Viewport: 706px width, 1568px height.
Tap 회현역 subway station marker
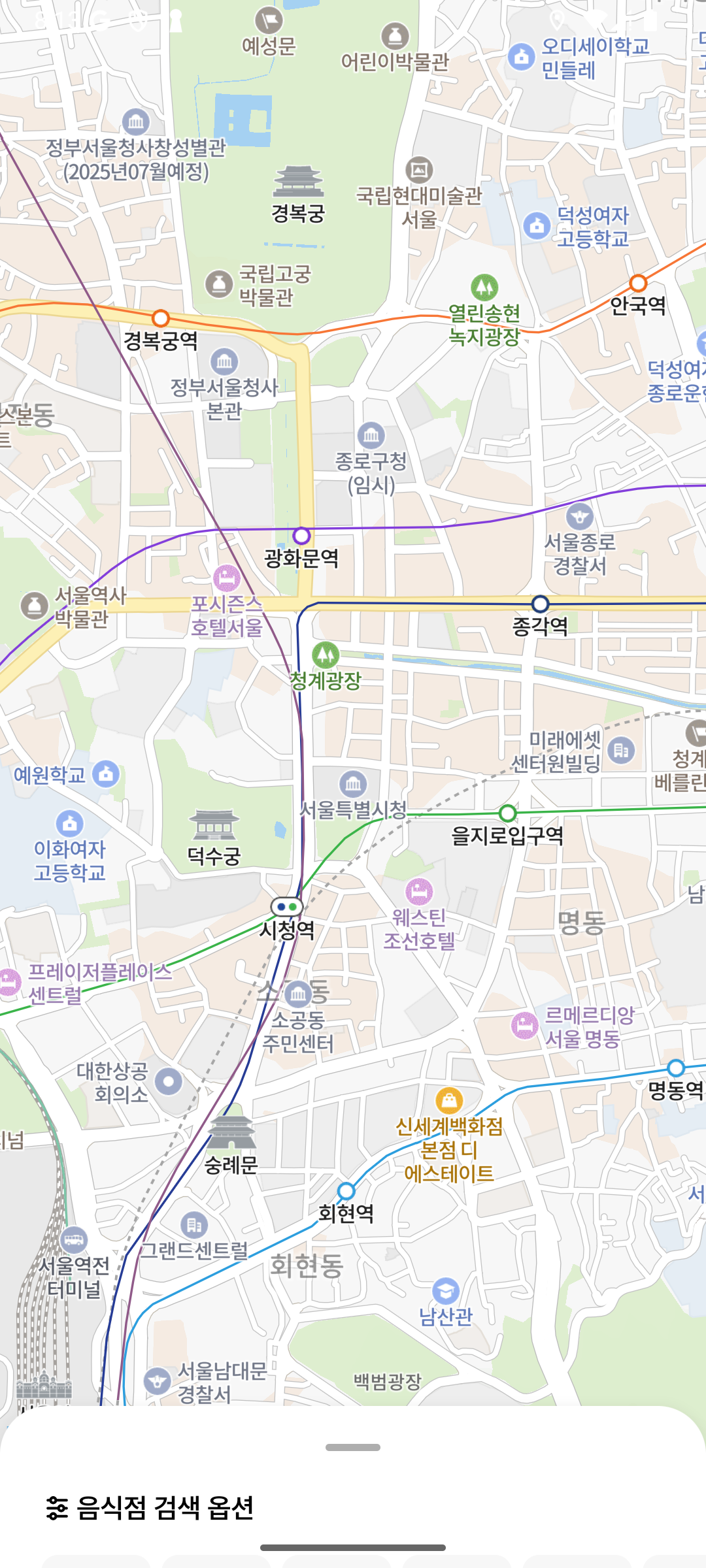coord(346,1191)
